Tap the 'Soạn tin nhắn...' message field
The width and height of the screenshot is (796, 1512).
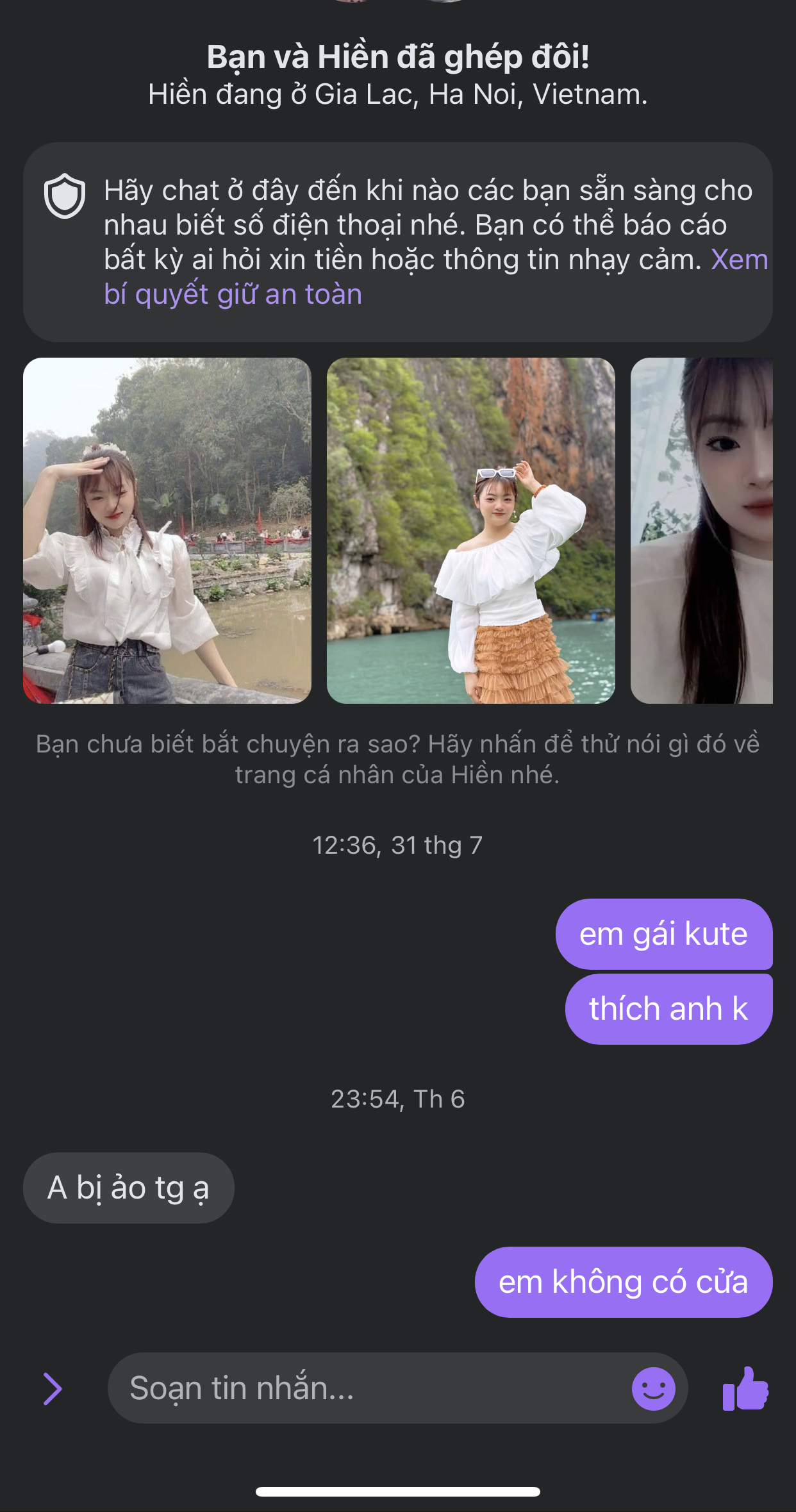click(x=365, y=1388)
